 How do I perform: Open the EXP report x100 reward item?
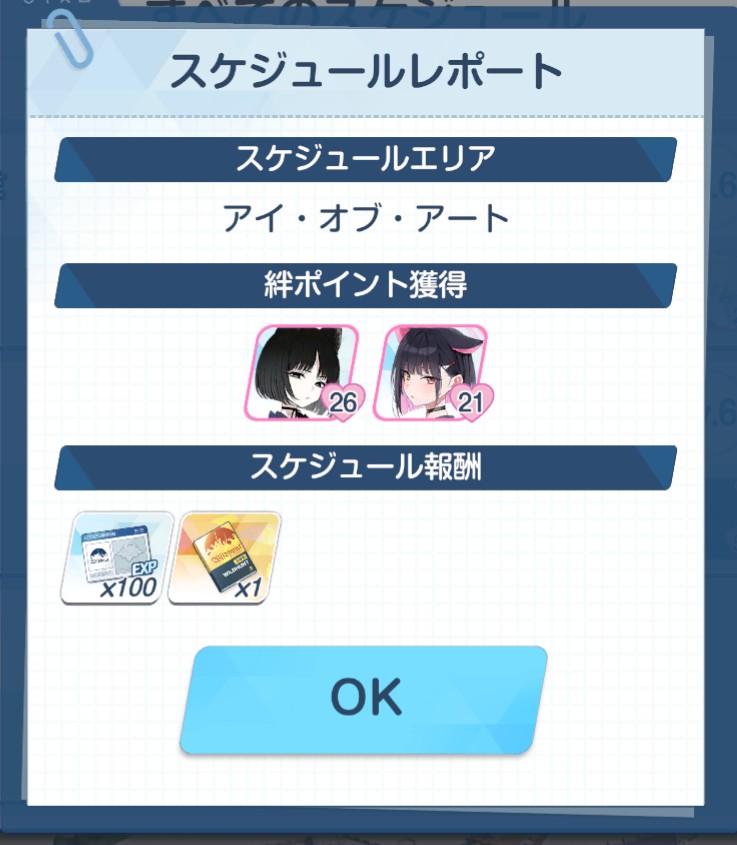click(x=117, y=557)
